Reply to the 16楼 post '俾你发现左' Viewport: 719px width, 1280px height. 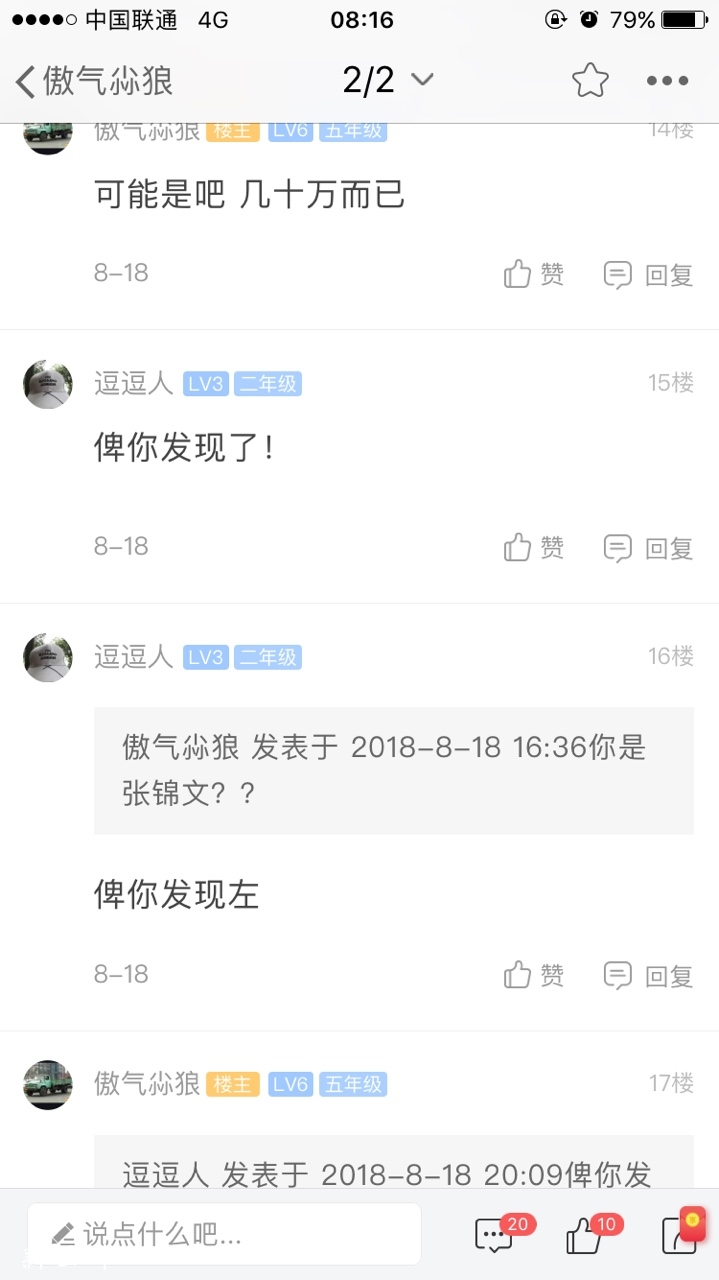click(648, 976)
